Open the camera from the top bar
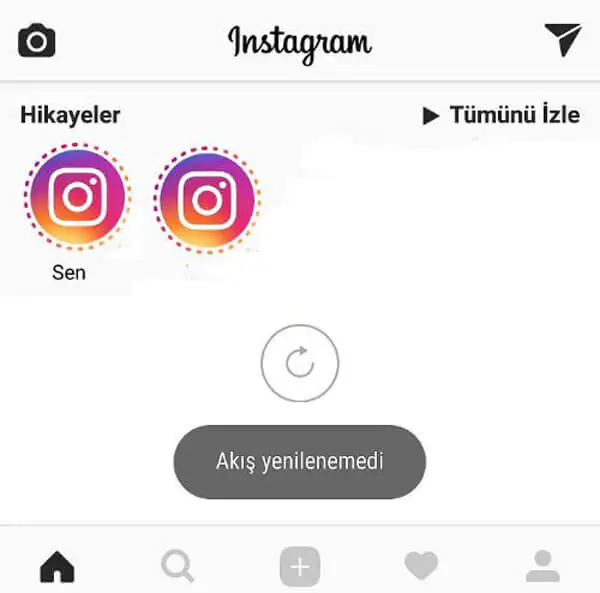600x593 pixels. [x=37, y=41]
